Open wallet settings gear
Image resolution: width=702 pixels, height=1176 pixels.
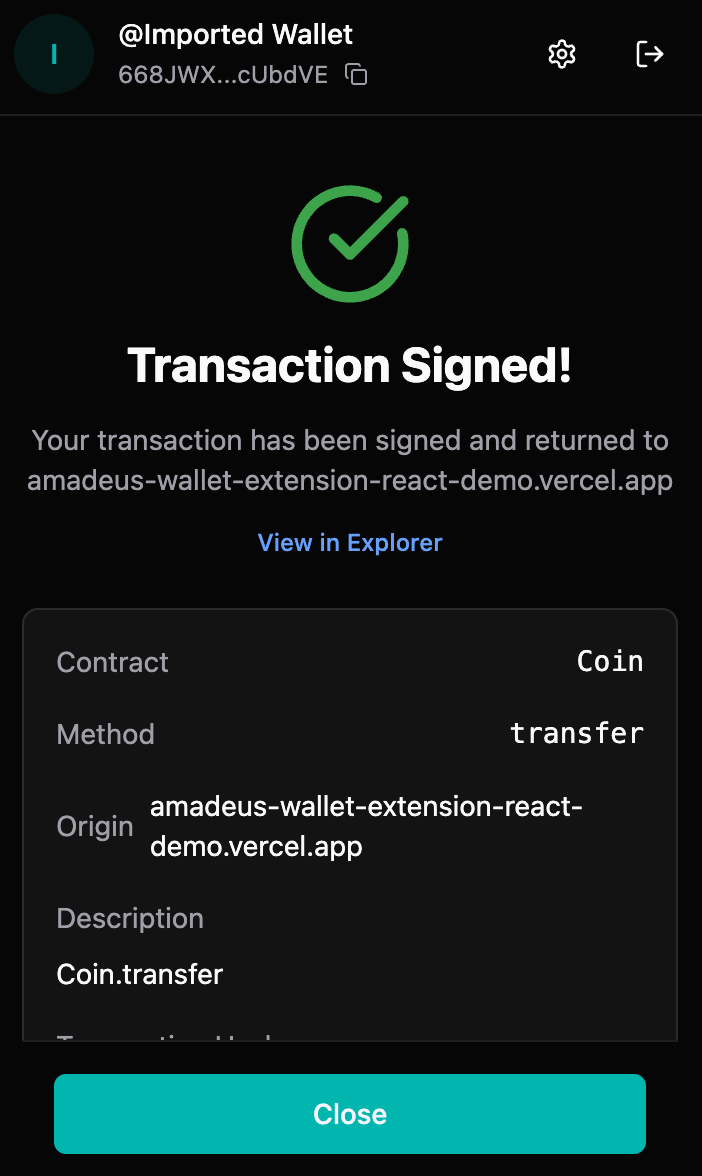tap(562, 54)
